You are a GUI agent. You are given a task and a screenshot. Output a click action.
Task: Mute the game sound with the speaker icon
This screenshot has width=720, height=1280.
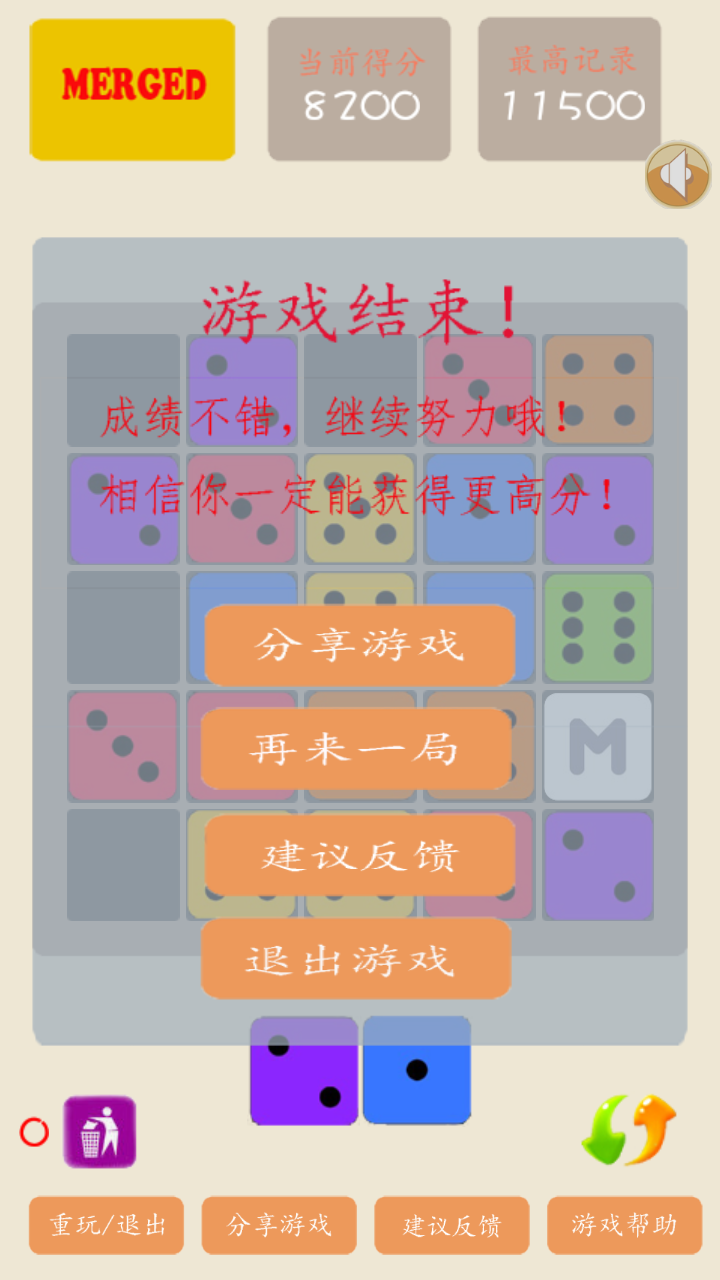678,175
